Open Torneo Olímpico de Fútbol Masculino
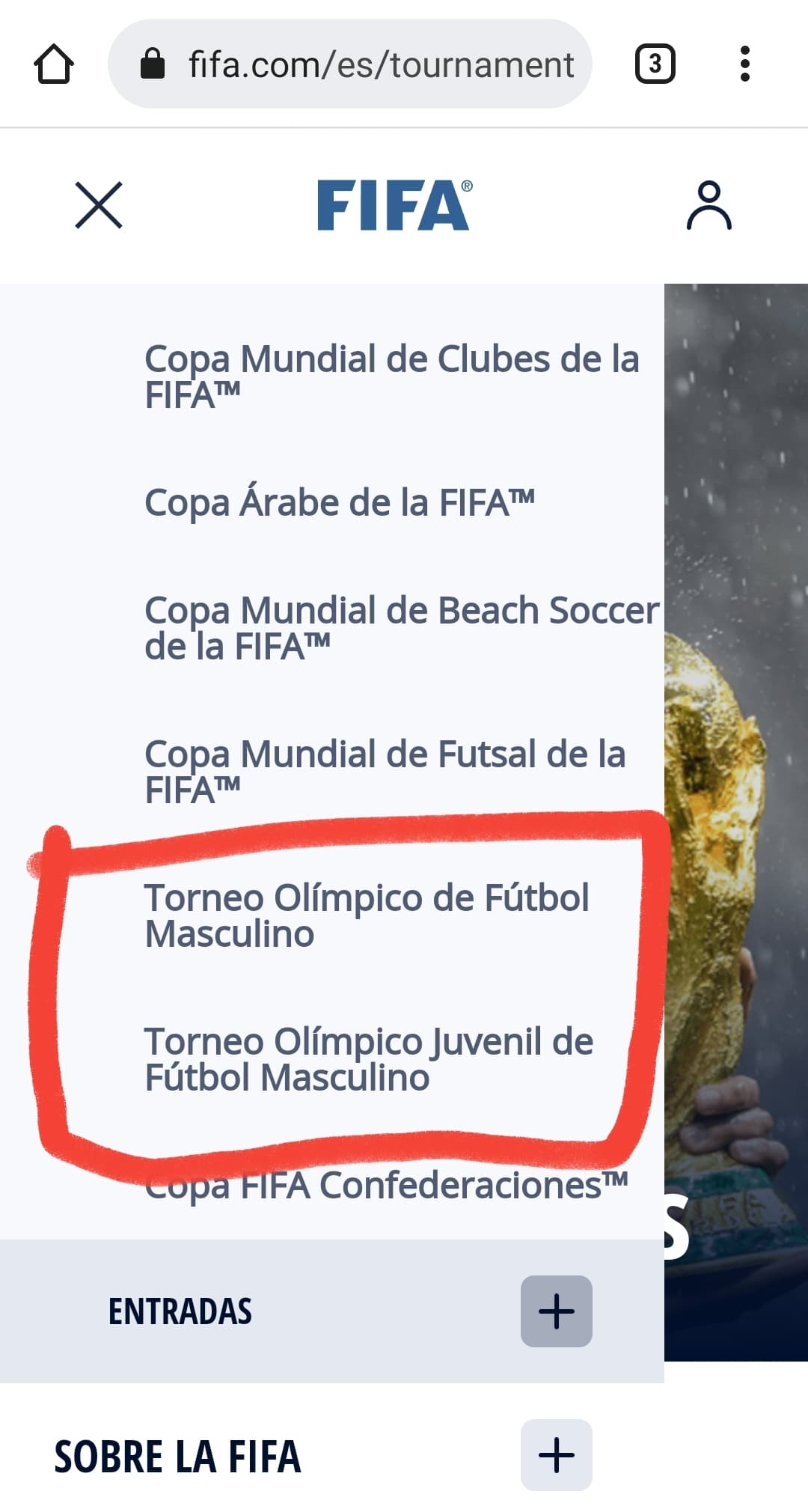The width and height of the screenshot is (808, 1512). point(367,915)
